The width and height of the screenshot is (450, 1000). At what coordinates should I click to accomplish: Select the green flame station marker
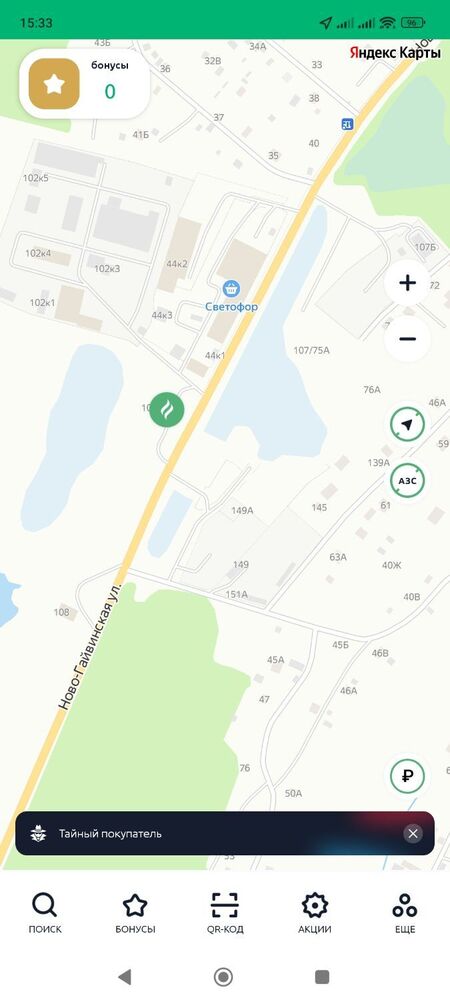click(x=167, y=409)
